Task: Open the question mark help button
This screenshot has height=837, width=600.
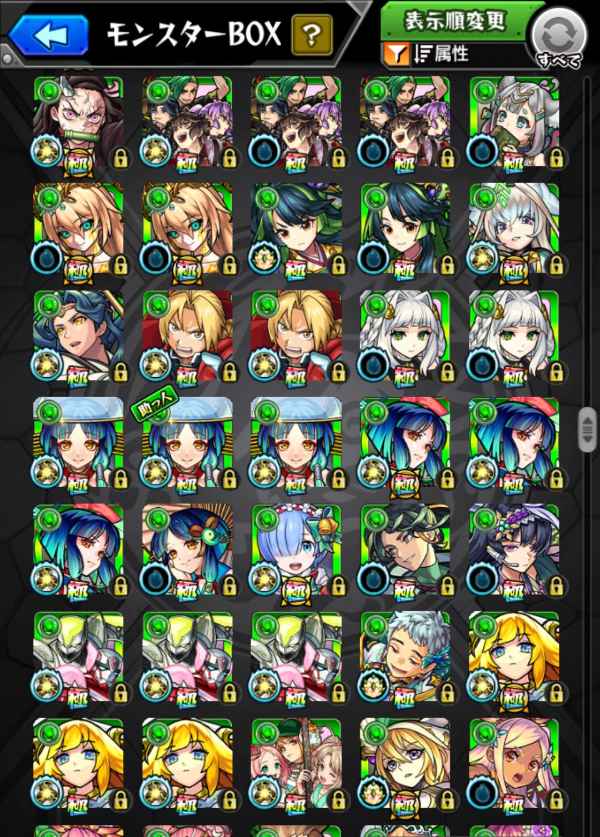Action: tap(312, 37)
